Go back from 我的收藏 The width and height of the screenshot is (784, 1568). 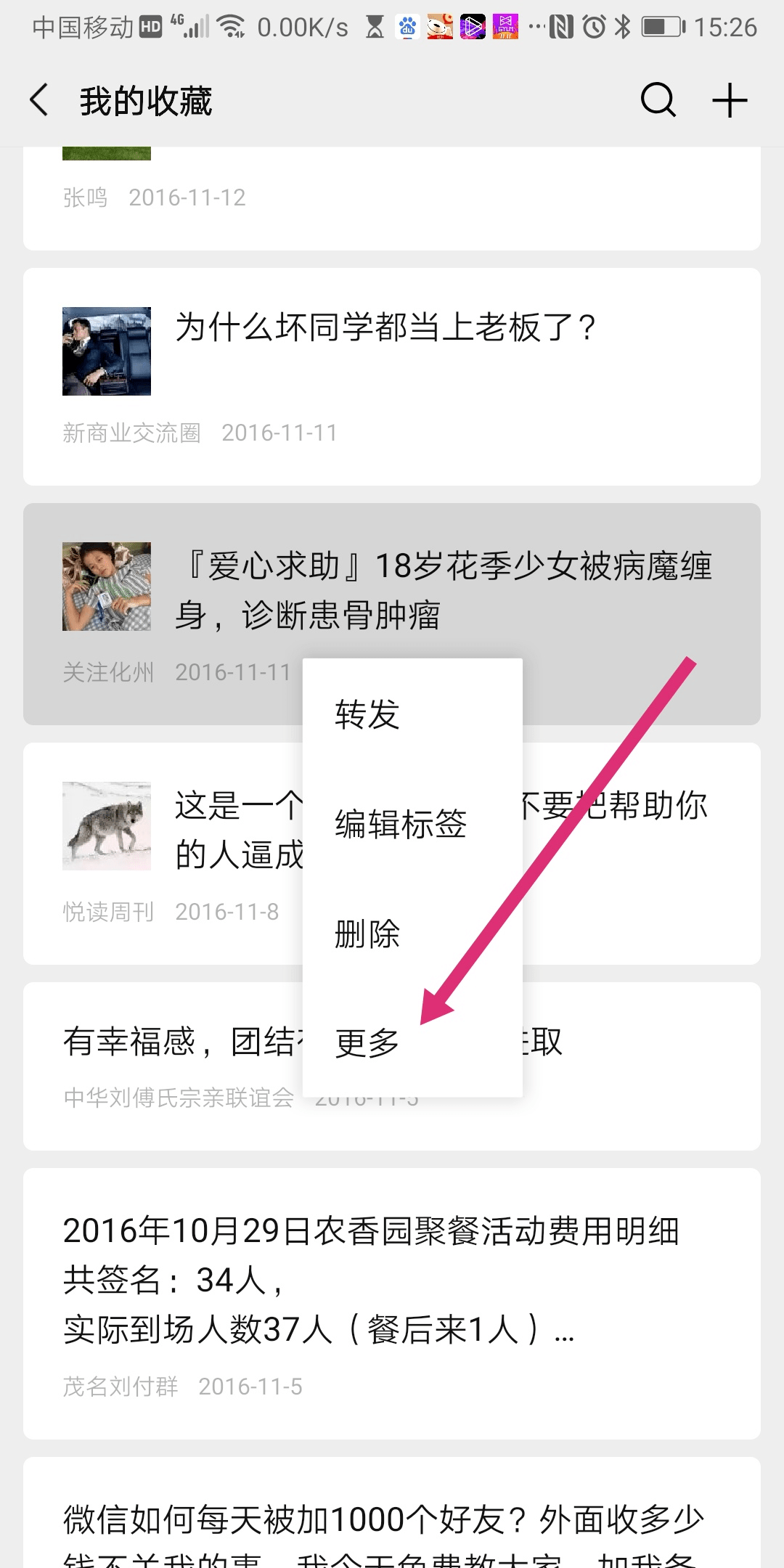tap(40, 100)
